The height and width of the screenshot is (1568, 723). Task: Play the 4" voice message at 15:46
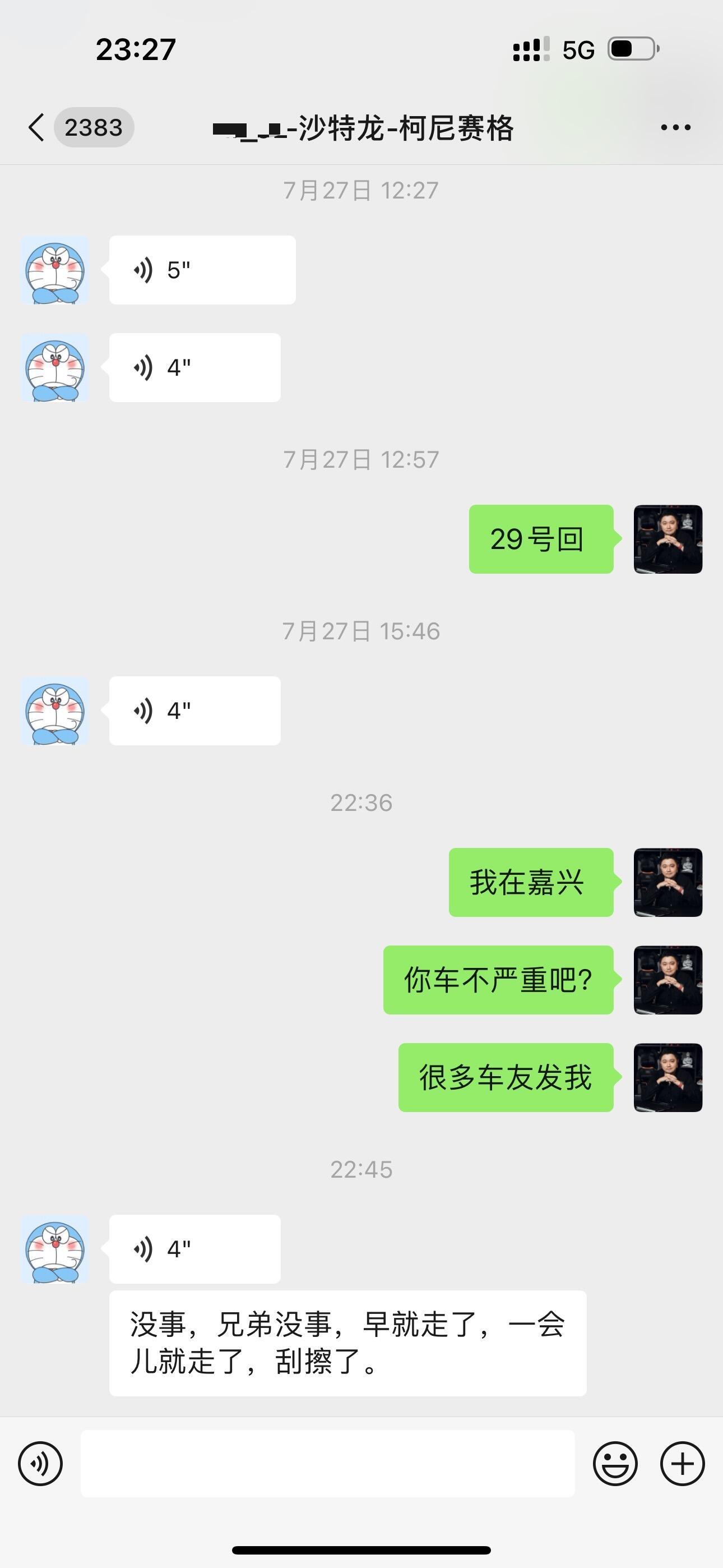coord(194,711)
